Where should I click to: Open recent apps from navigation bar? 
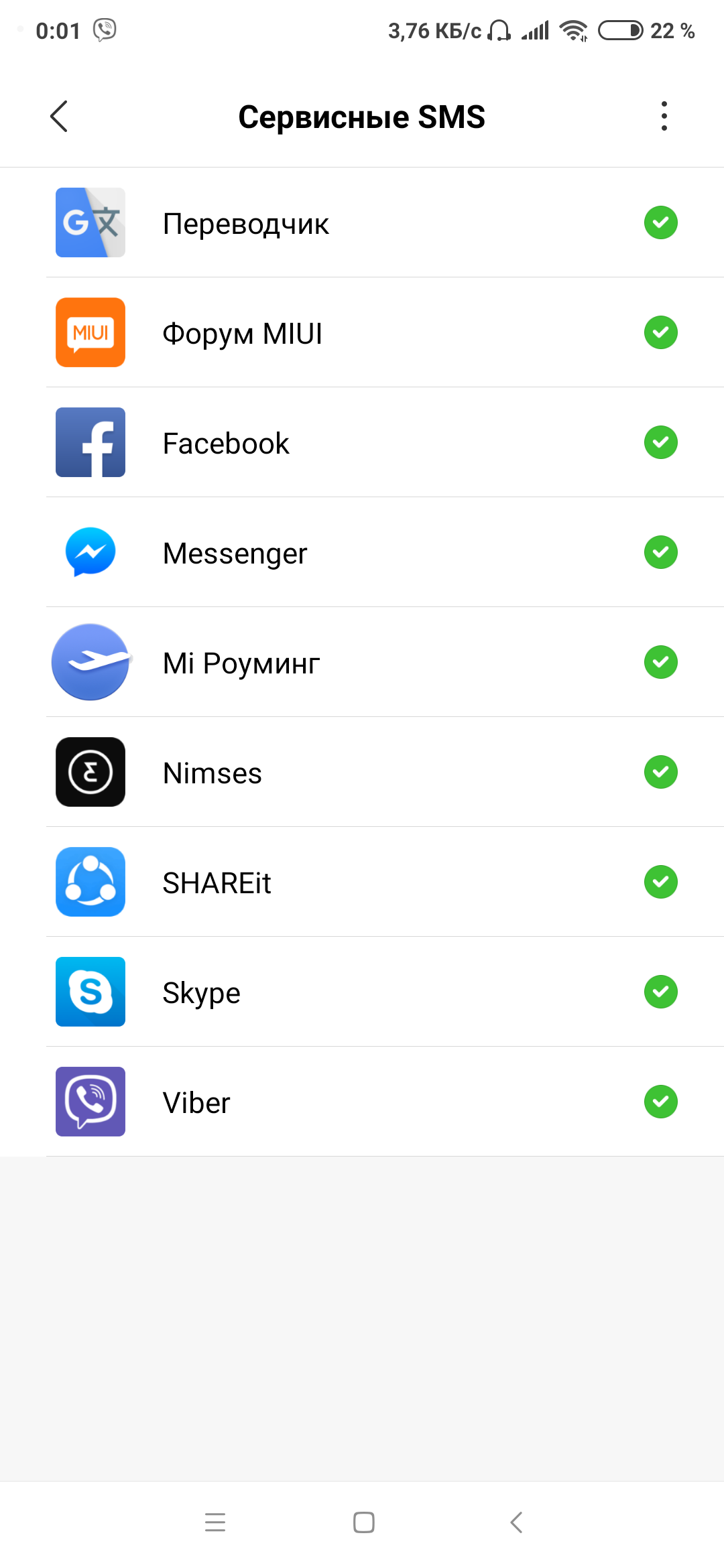coord(215,1522)
